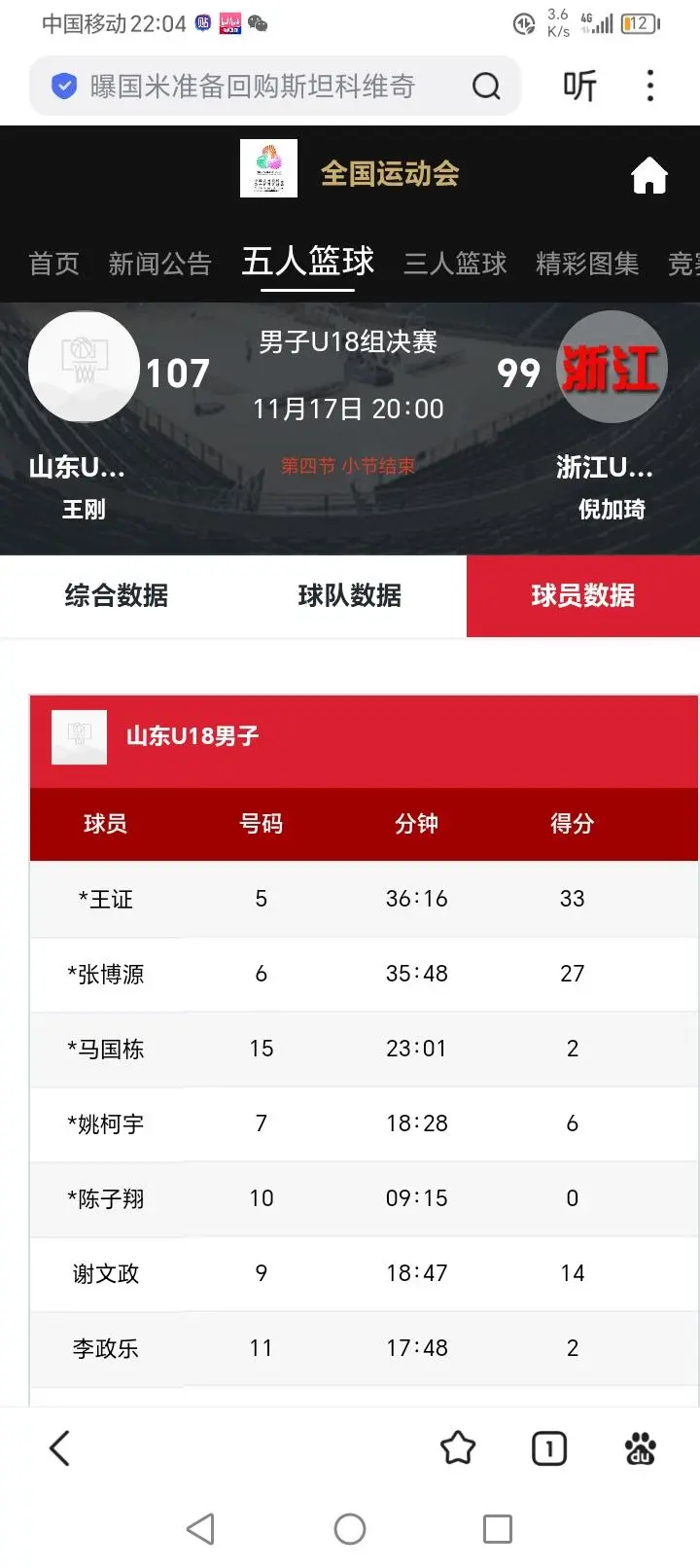The width and height of the screenshot is (700, 1568).
Task: Tap 听 to listen to the page
Action: (x=579, y=87)
